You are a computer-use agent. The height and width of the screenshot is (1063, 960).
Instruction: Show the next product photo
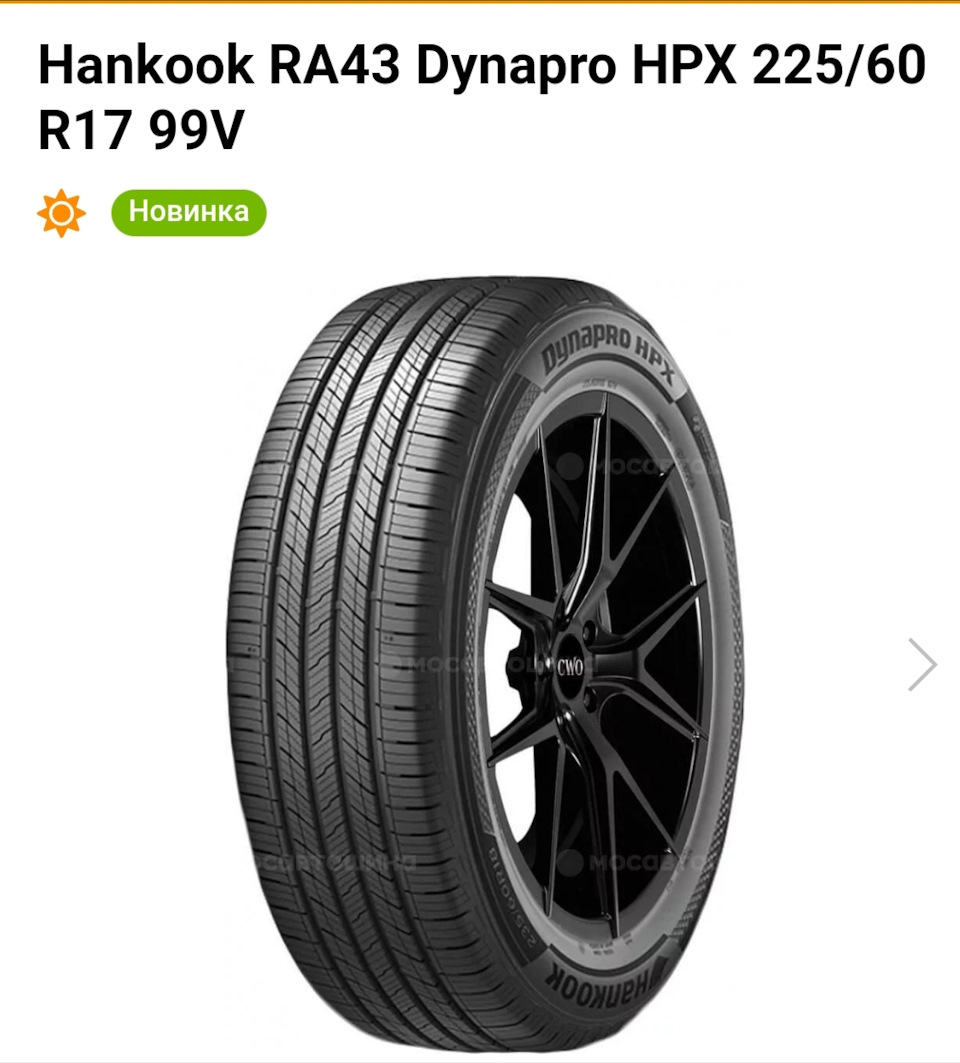coord(922,665)
